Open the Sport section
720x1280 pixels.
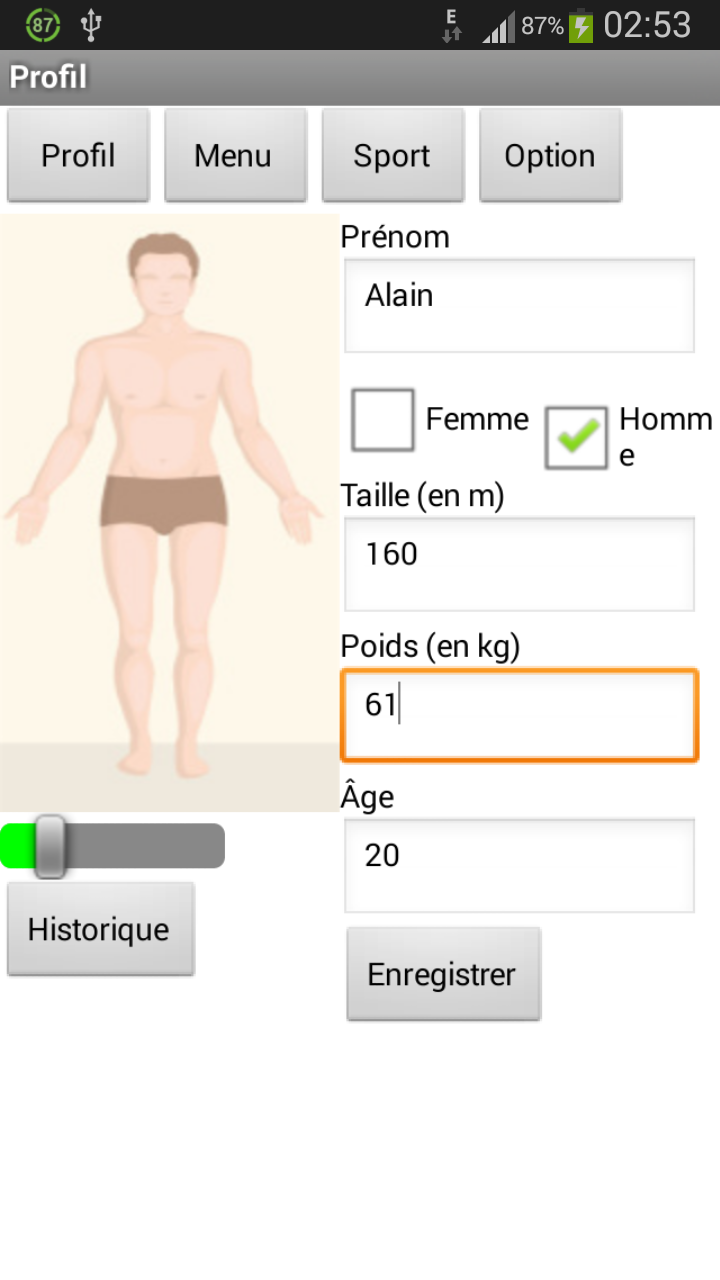pos(392,155)
